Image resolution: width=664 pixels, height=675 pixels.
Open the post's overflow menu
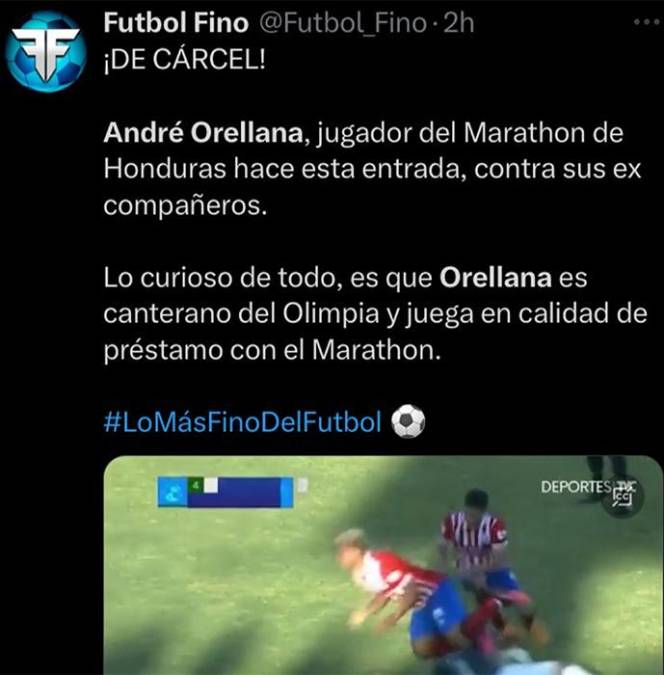tap(632, 22)
